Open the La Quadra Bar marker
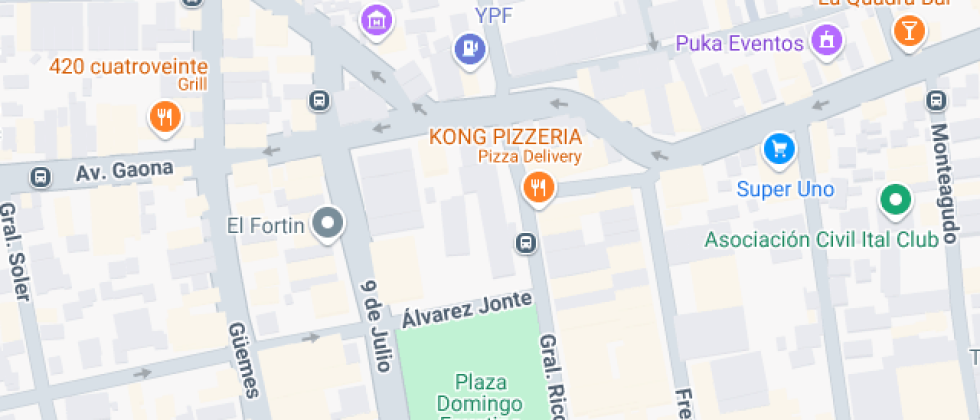The image size is (980, 420). pos(909,29)
